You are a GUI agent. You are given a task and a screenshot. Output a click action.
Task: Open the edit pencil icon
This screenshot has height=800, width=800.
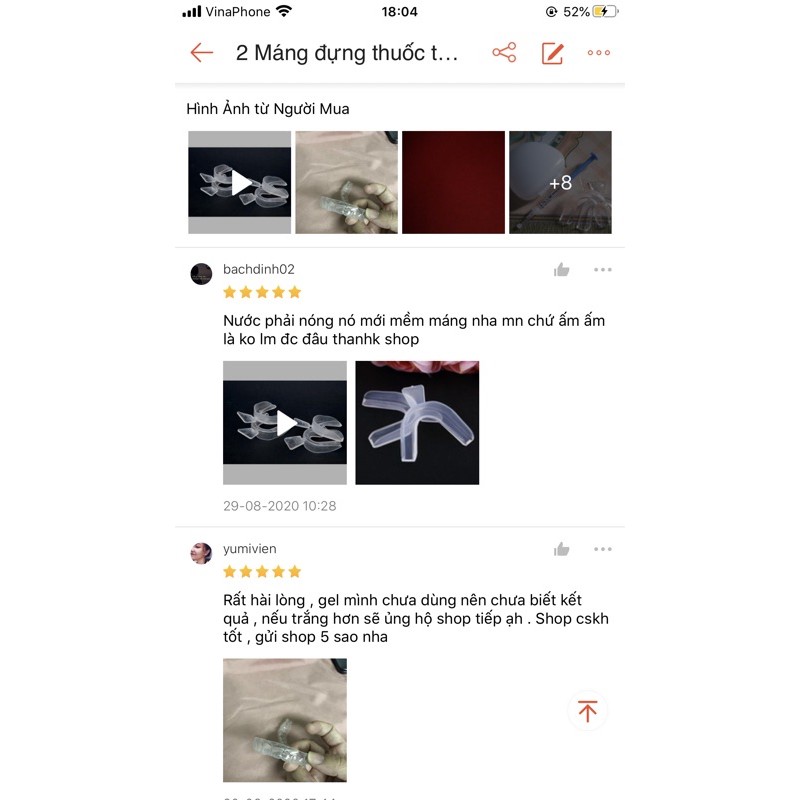click(552, 53)
